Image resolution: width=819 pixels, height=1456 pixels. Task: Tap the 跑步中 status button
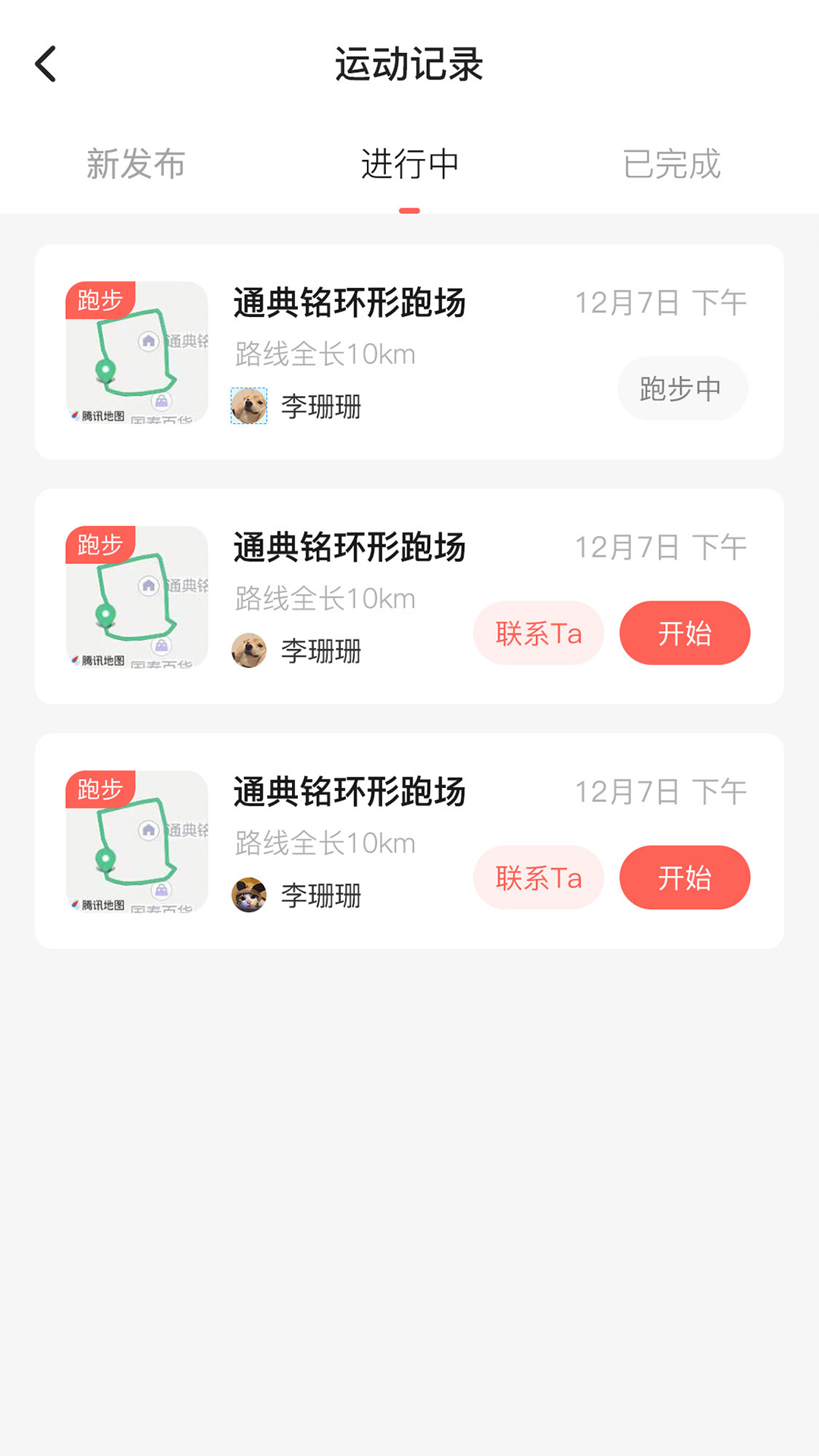pos(682,388)
